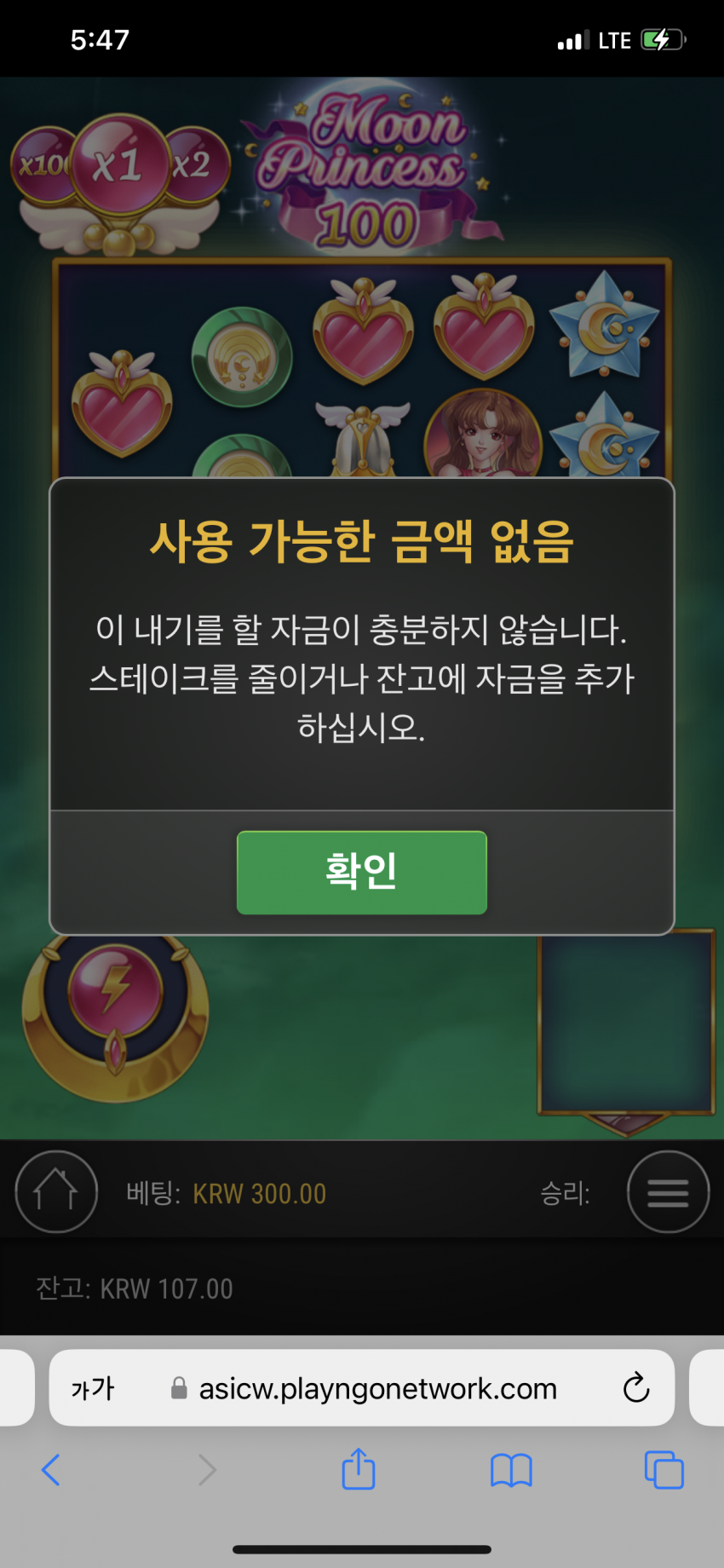Viewport: 724px width, 1568px height.
Task: Open the game's hamburger menu
Action: tap(668, 1192)
